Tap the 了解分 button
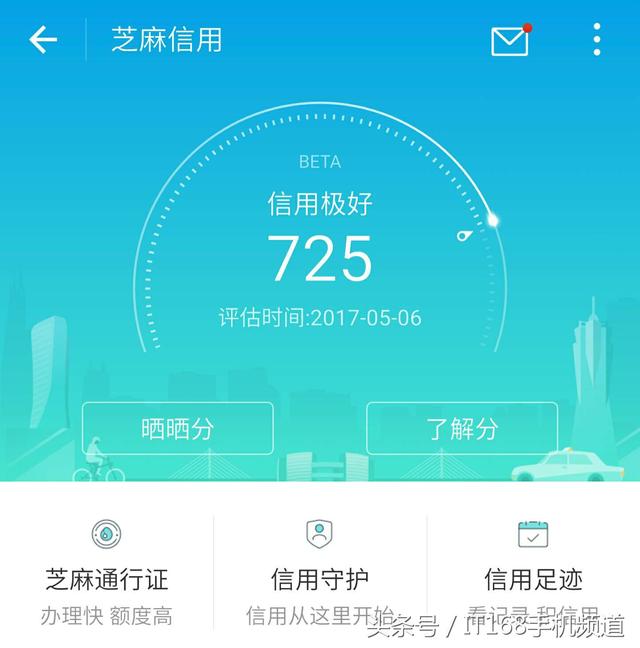This screenshot has height=648, width=640. pyautogui.click(x=462, y=428)
